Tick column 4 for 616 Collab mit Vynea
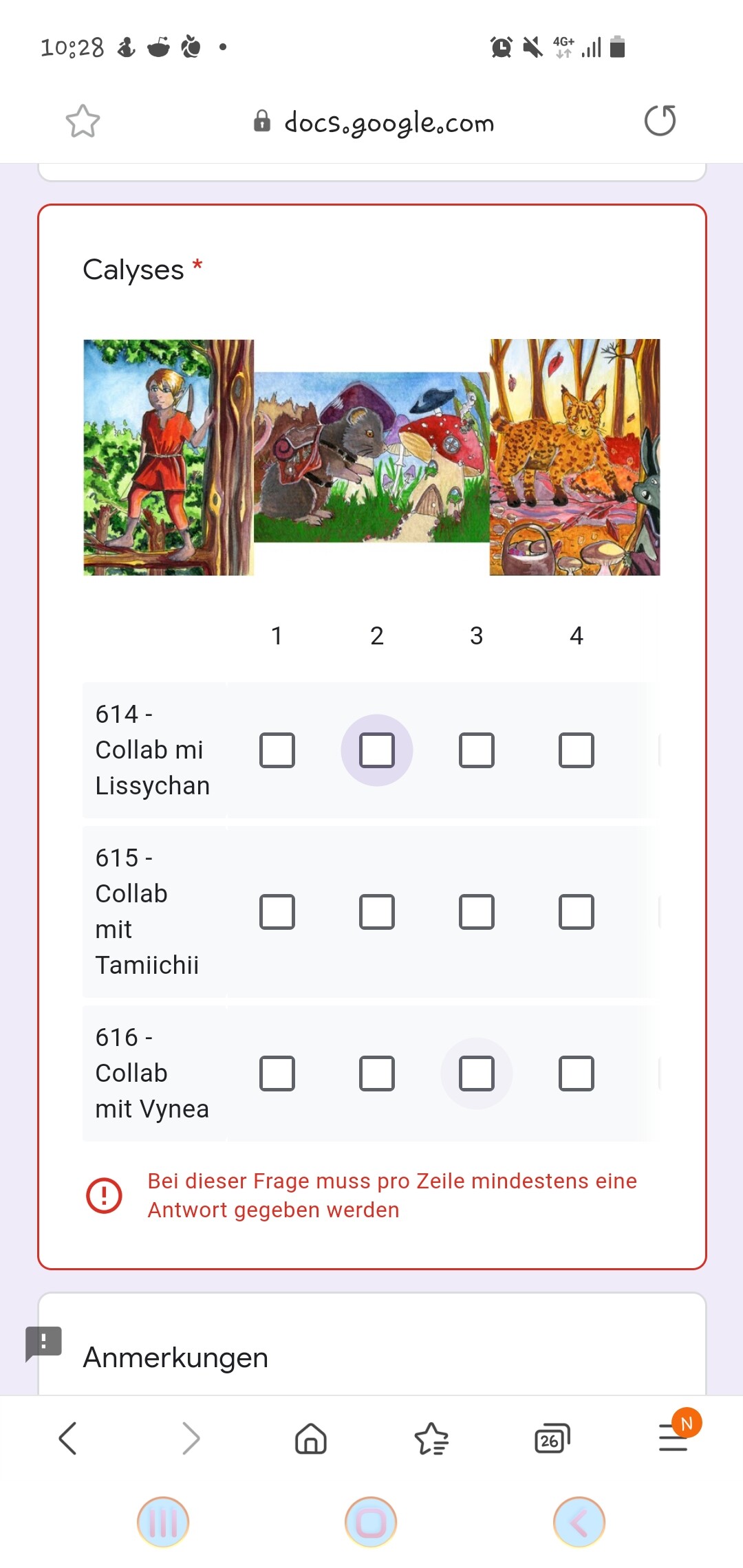This screenshot has width=743, height=1568. click(x=577, y=1074)
